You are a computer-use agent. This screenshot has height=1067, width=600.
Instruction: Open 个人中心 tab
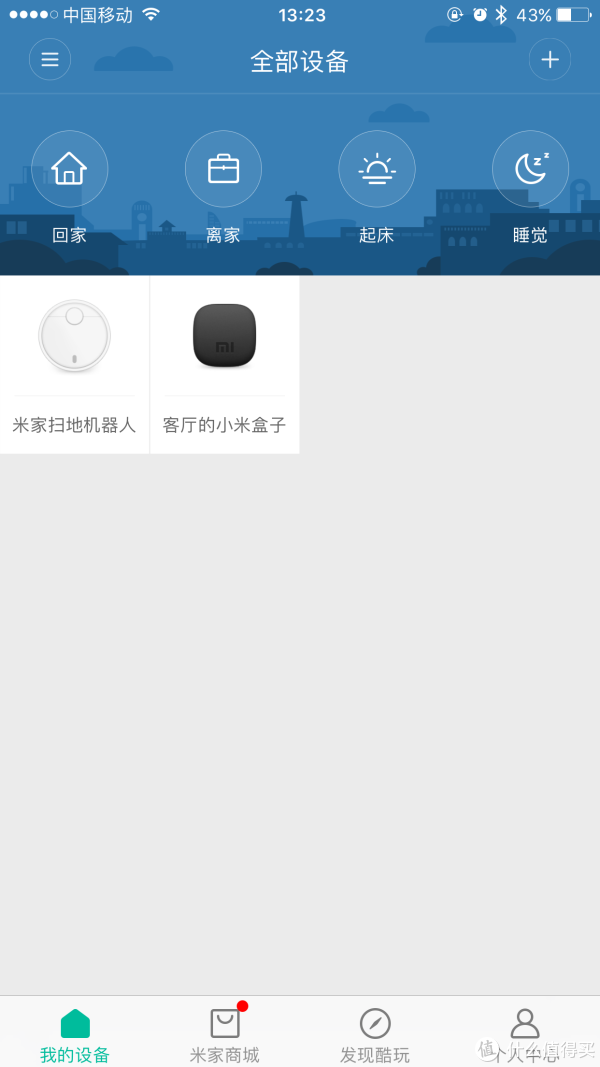click(525, 1034)
